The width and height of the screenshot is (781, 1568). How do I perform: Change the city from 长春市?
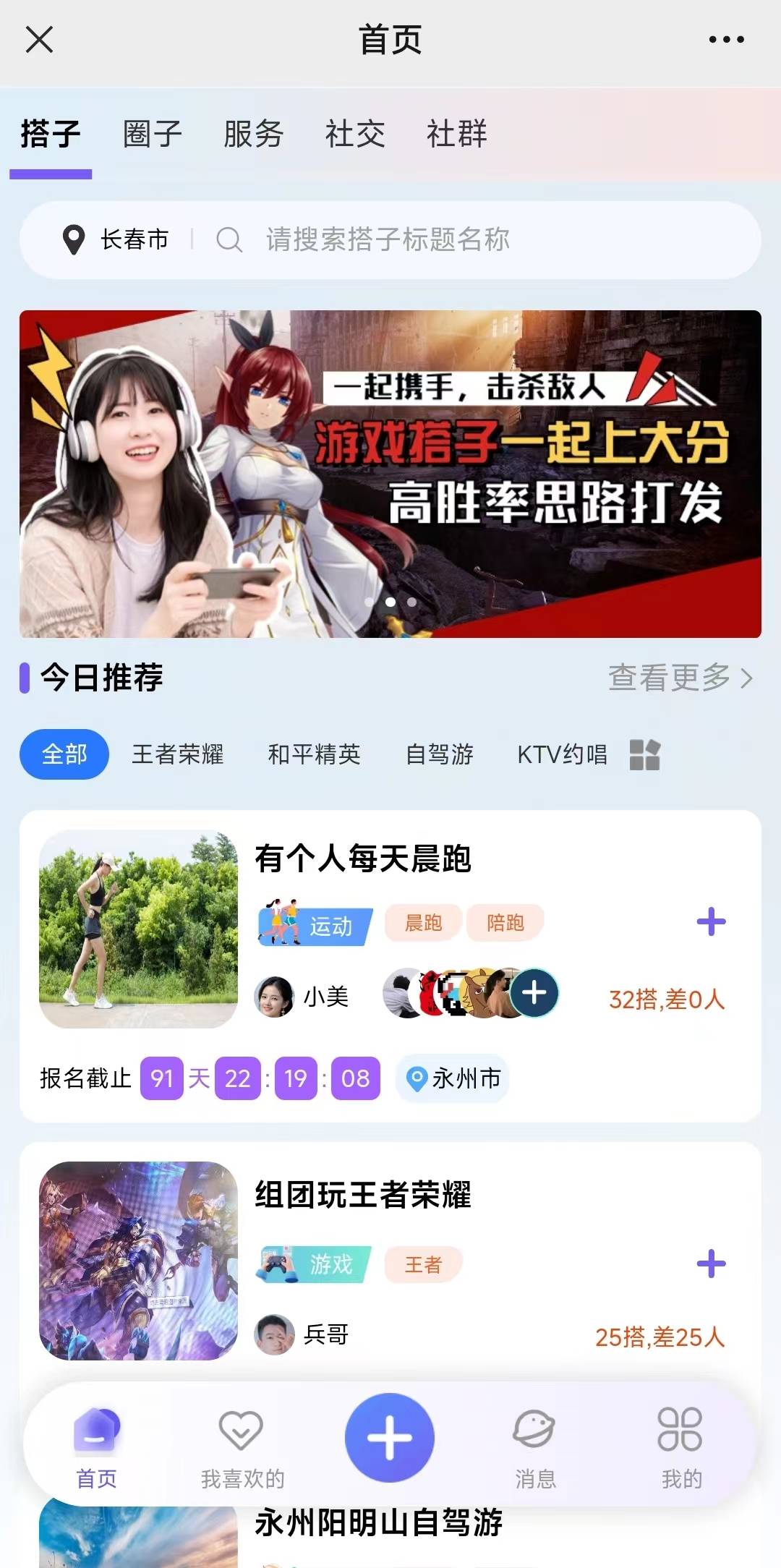click(117, 239)
